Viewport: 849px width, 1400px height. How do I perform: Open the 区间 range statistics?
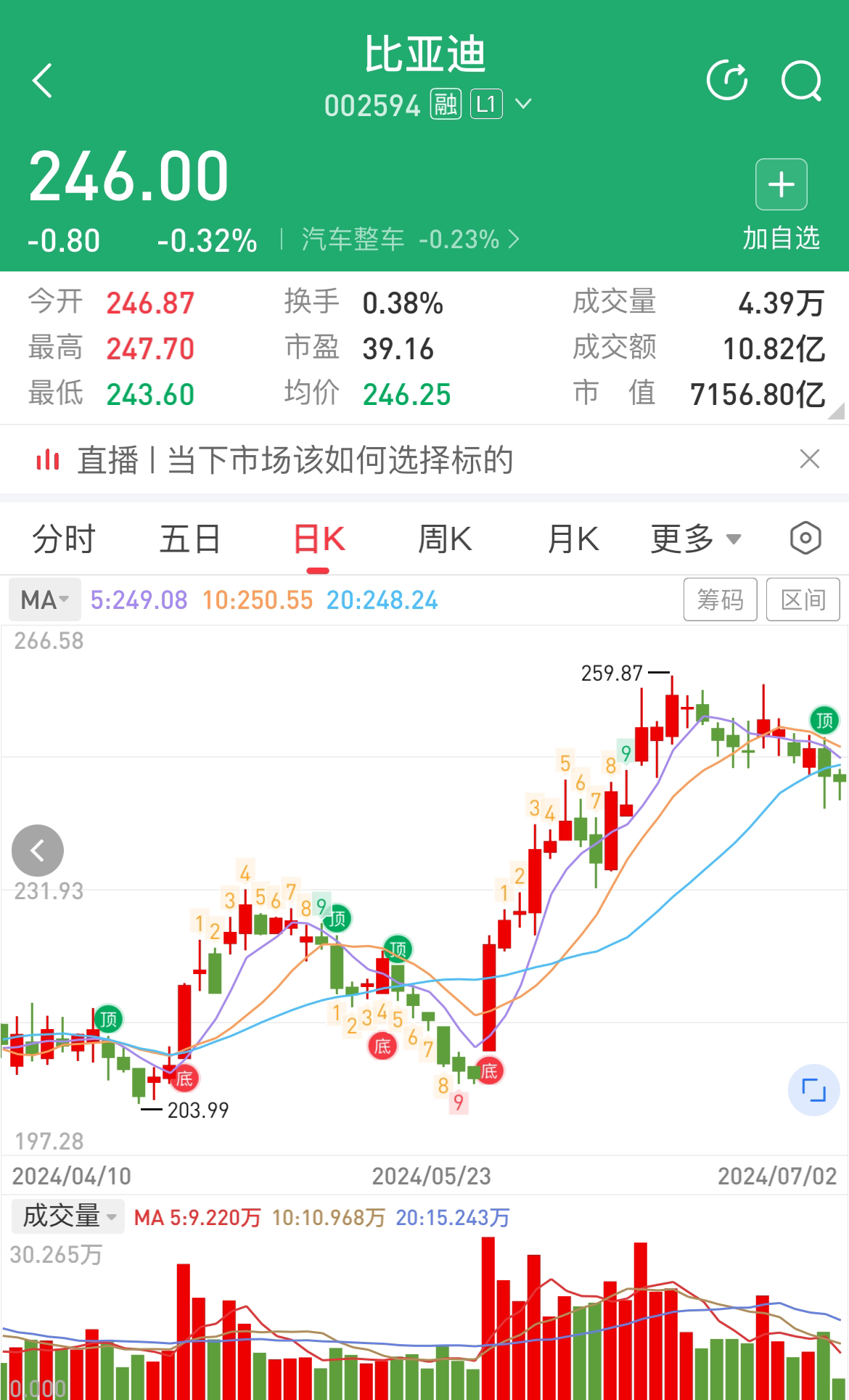[803, 599]
